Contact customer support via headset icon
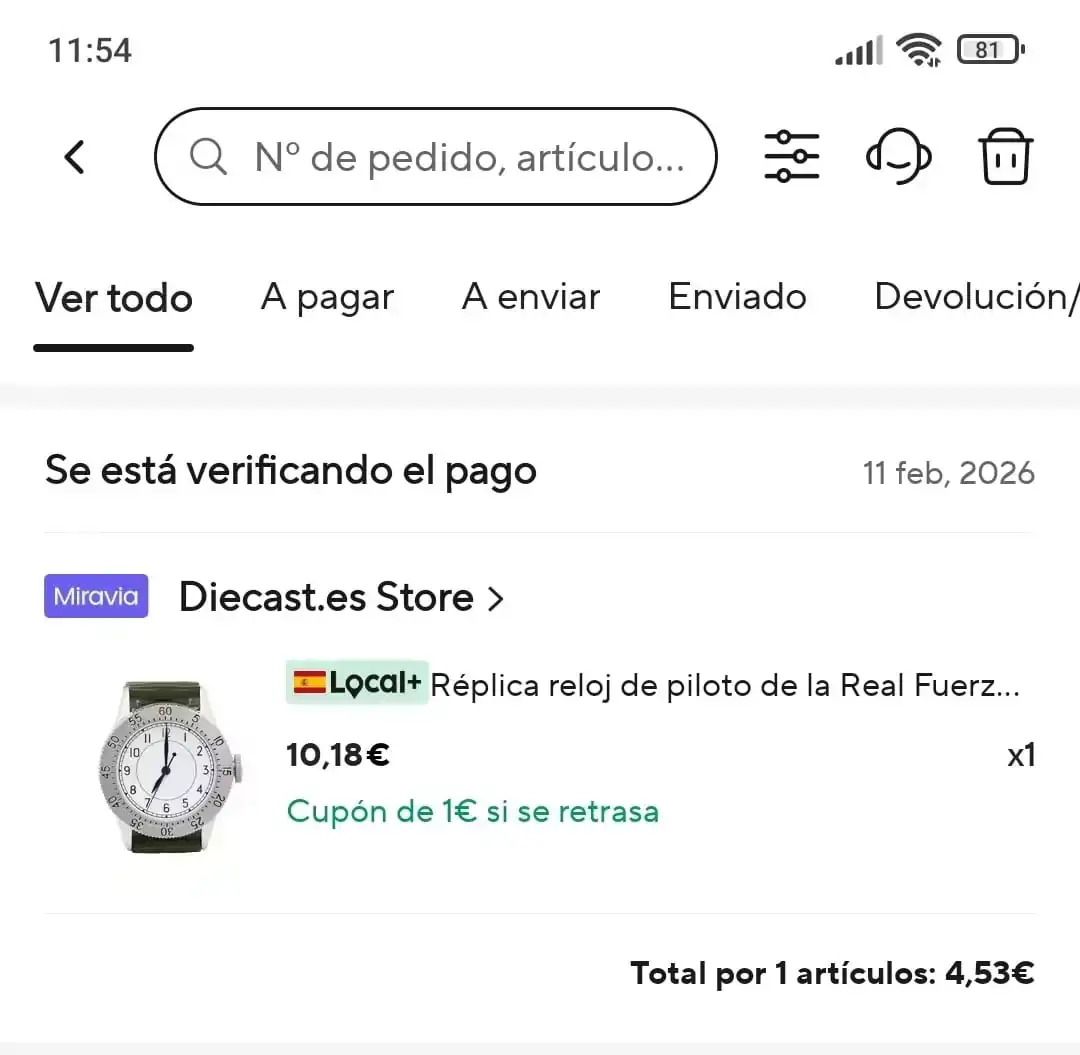1080x1055 pixels. (897, 157)
